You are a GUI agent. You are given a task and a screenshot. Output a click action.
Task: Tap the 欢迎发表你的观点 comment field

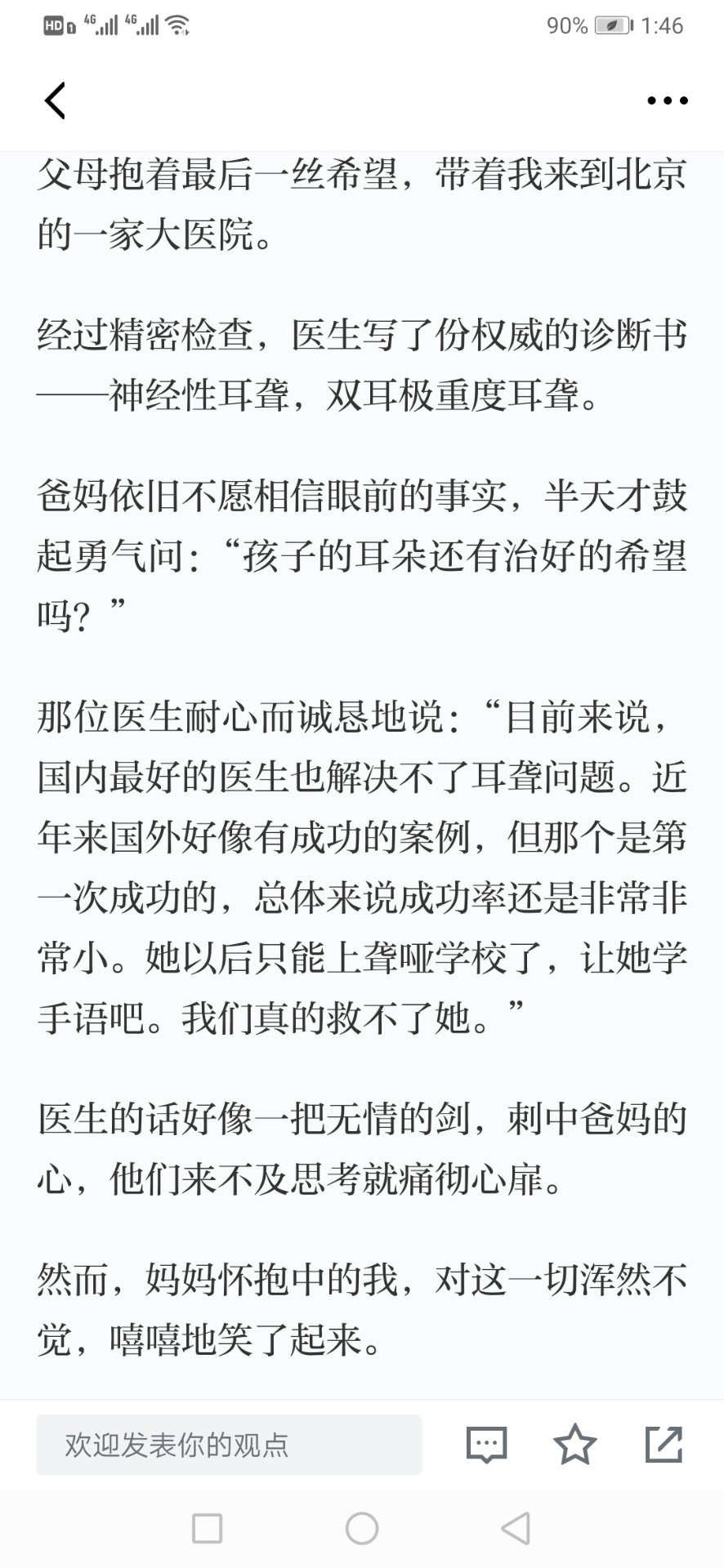pos(229,1445)
